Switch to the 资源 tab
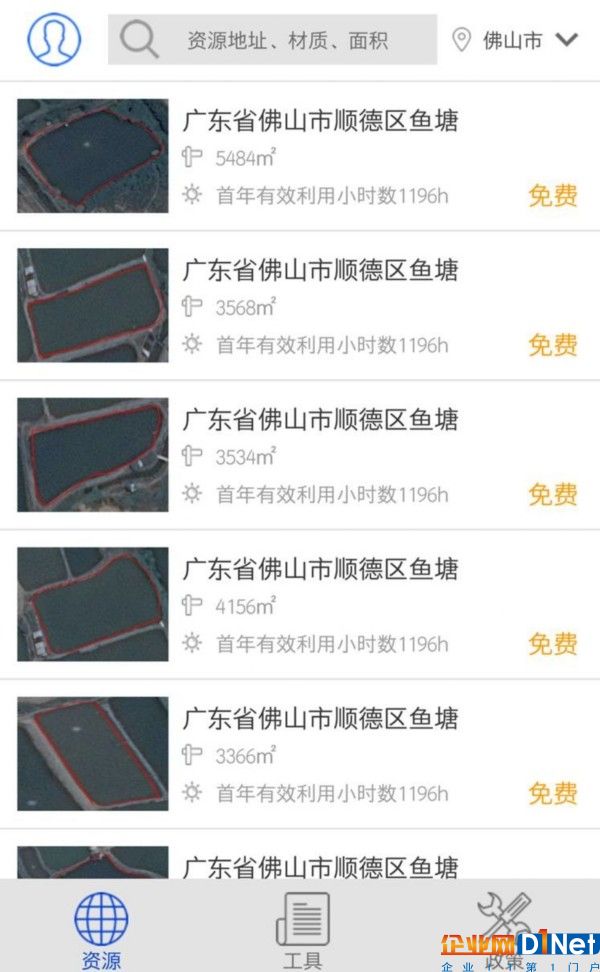This screenshot has height=972, width=600. pos(101,930)
